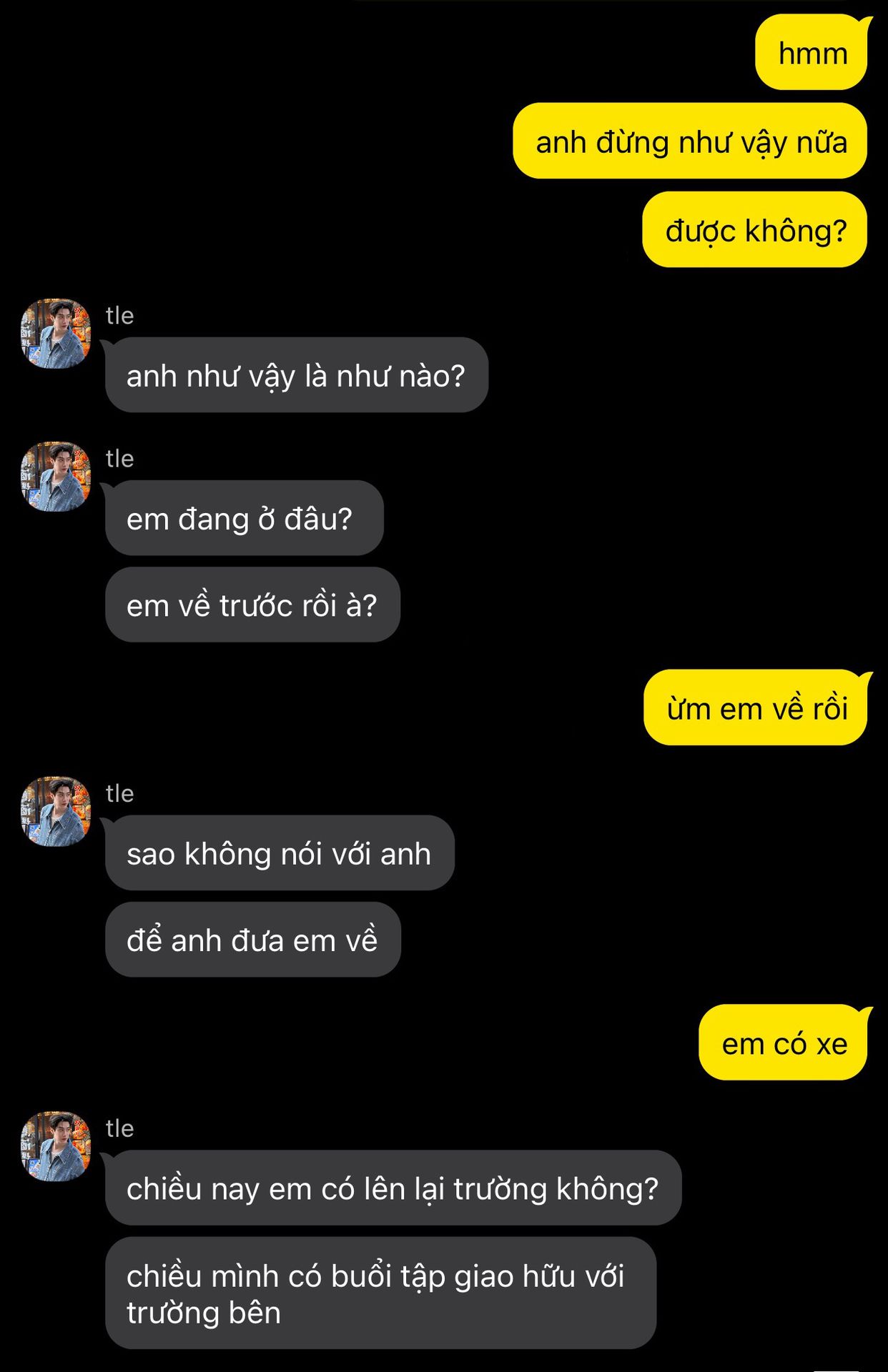
Task: Open tle's avatar beside 'anh như vậy là như nào?'
Action: [x=56, y=334]
